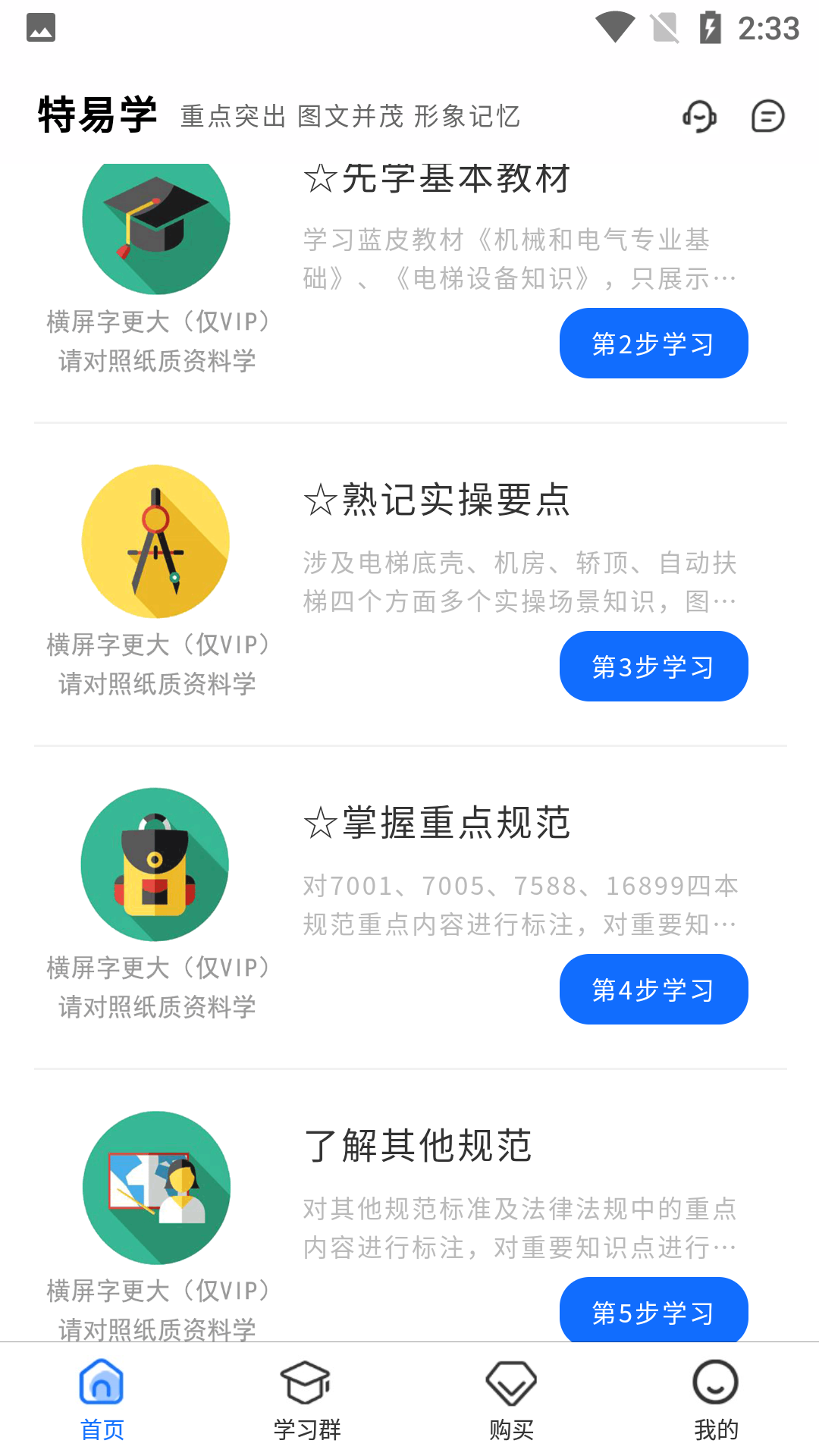This screenshot has height=1456, width=819.
Task: Switch to the 学习群 tab
Action: pyautogui.click(x=306, y=1410)
